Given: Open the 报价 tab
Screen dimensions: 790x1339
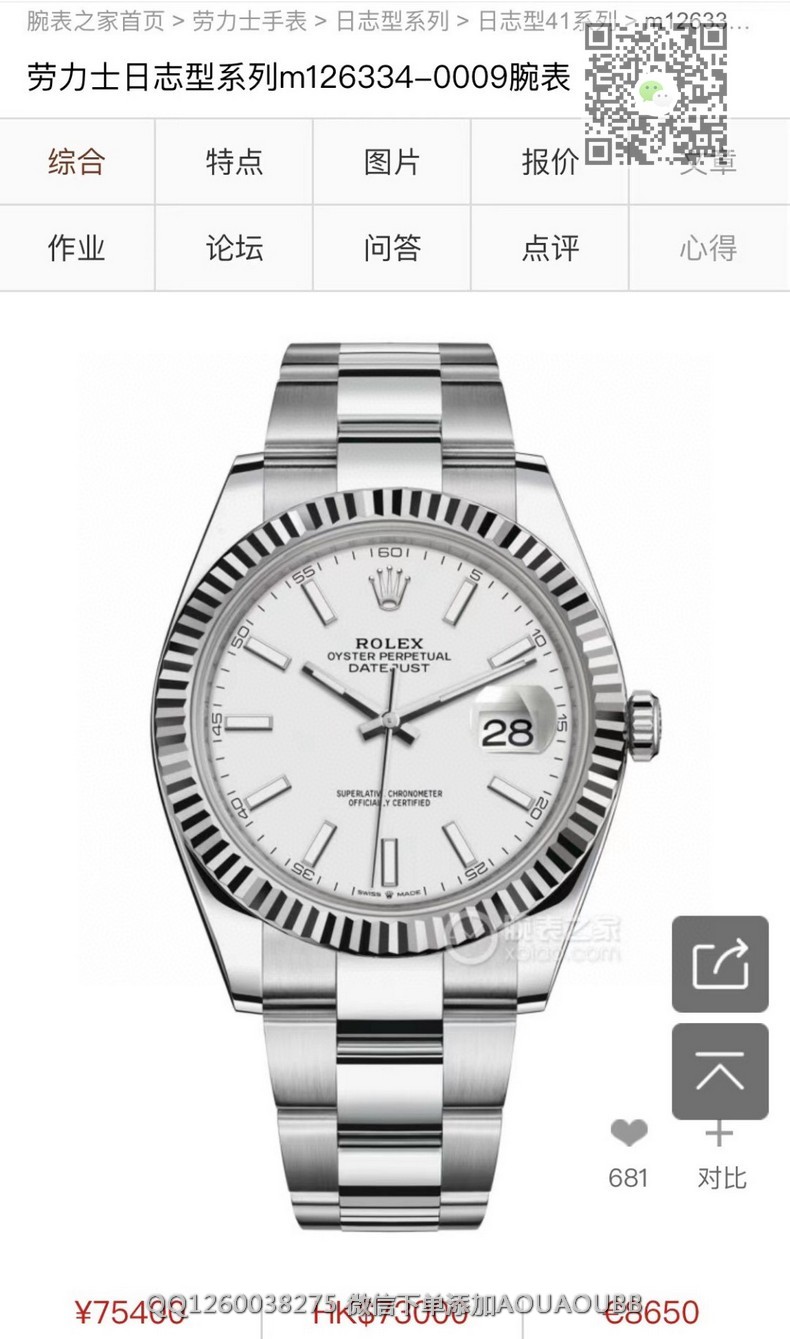Looking at the screenshot, I should (x=550, y=162).
